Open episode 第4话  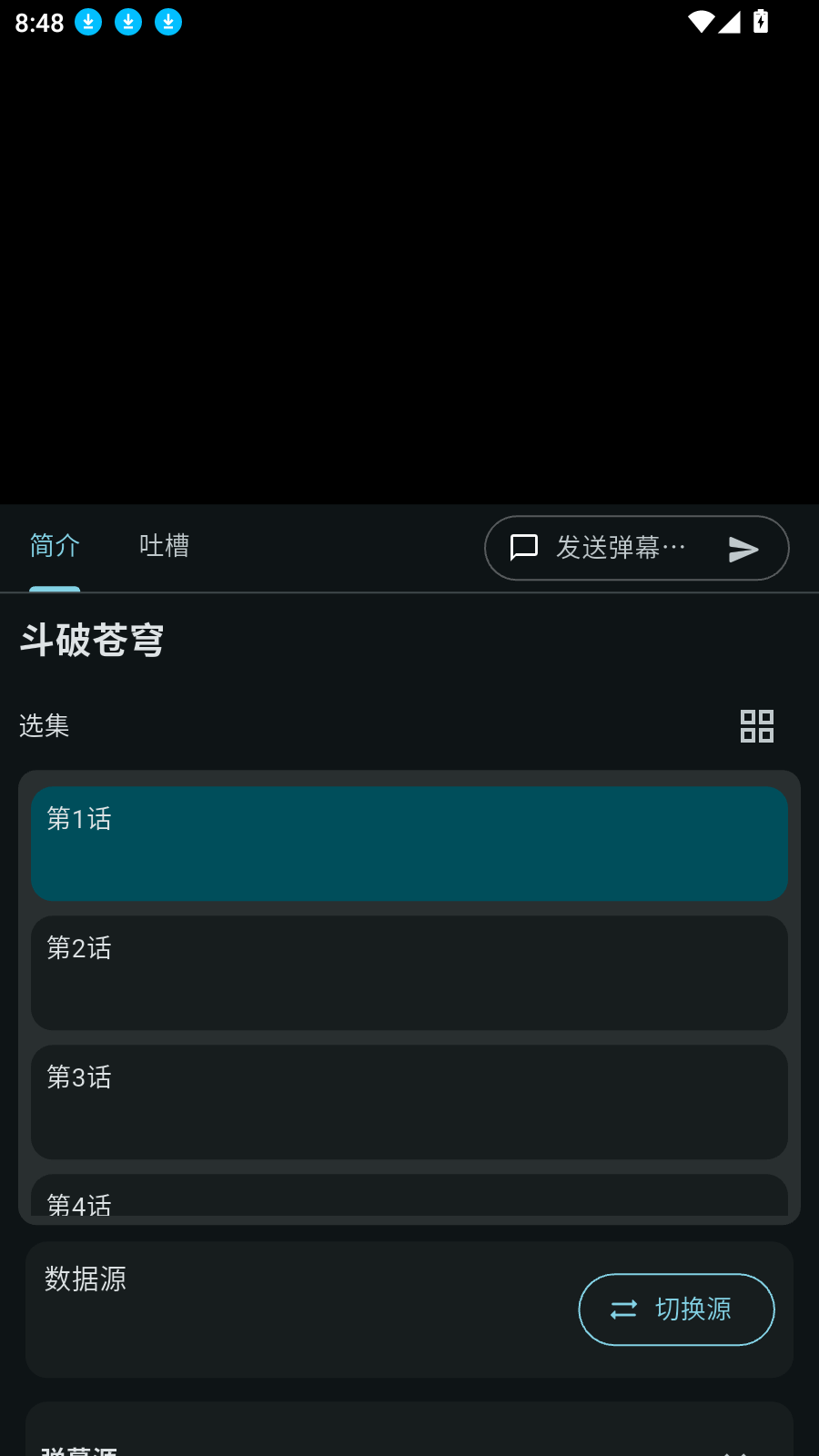pyautogui.click(x=409, y=1201)
